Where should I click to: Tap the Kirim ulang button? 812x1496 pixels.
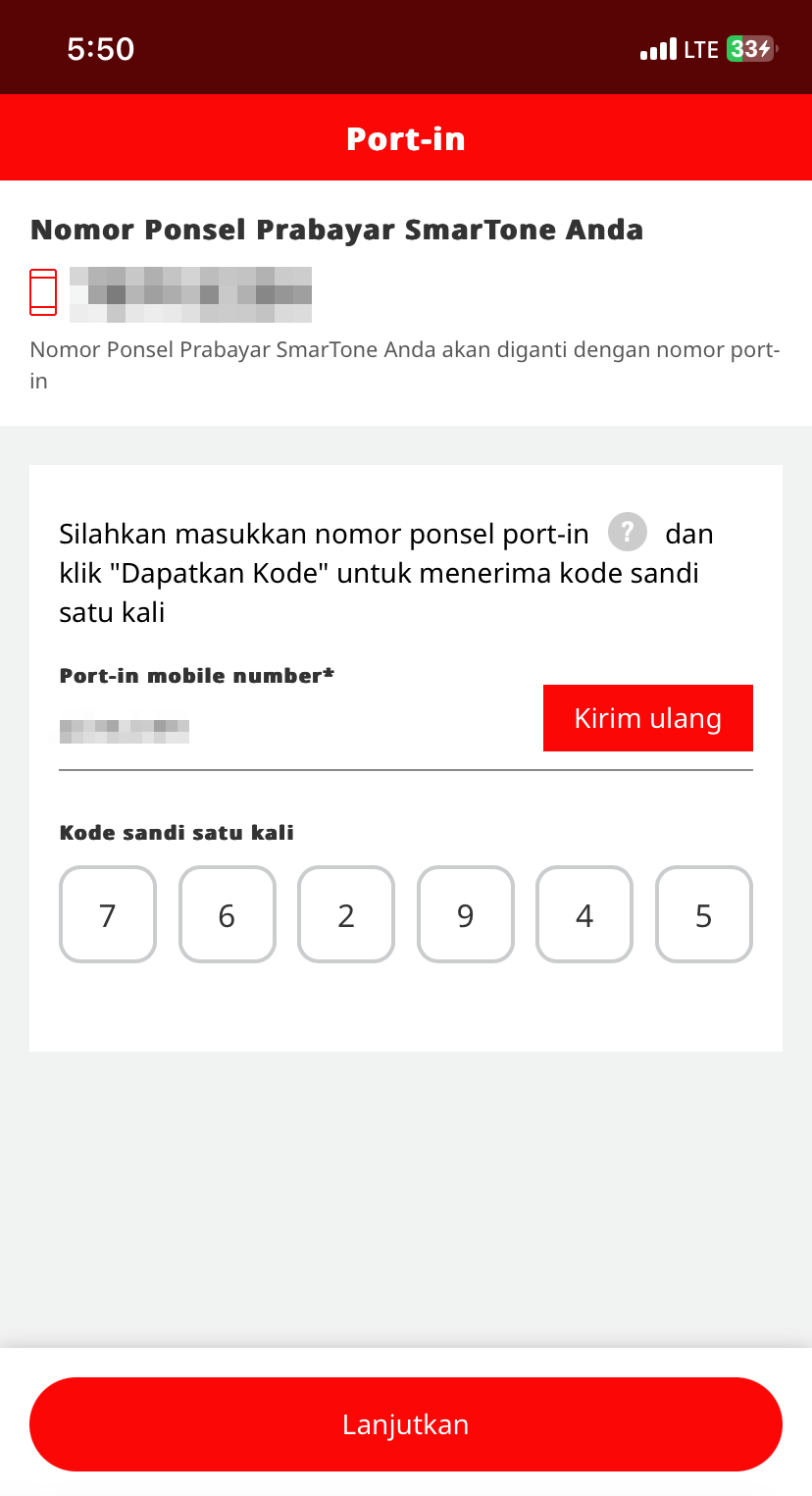[x=647, y=718]
